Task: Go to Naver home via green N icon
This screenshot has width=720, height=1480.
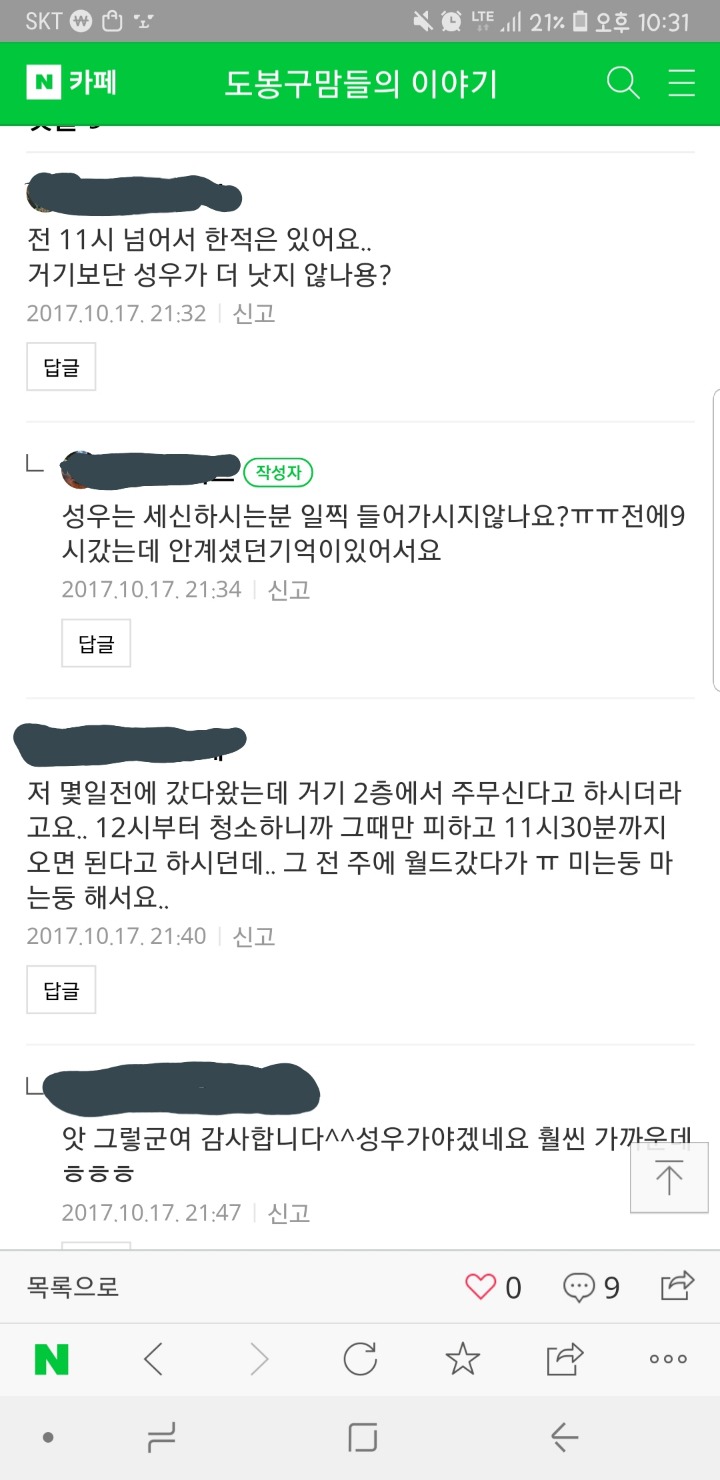Action: (x=52, y=1359)
